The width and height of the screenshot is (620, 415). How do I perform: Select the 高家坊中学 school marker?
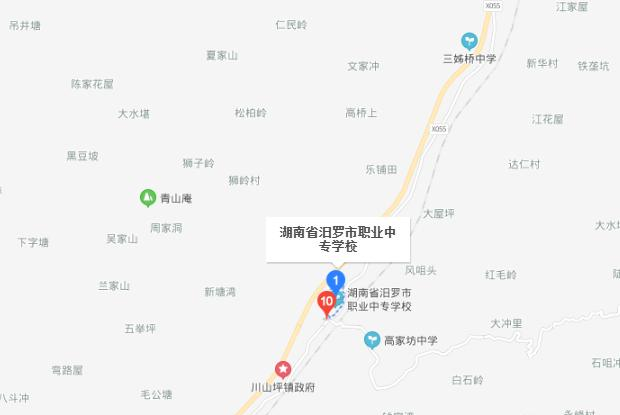[x=372, y=341]
